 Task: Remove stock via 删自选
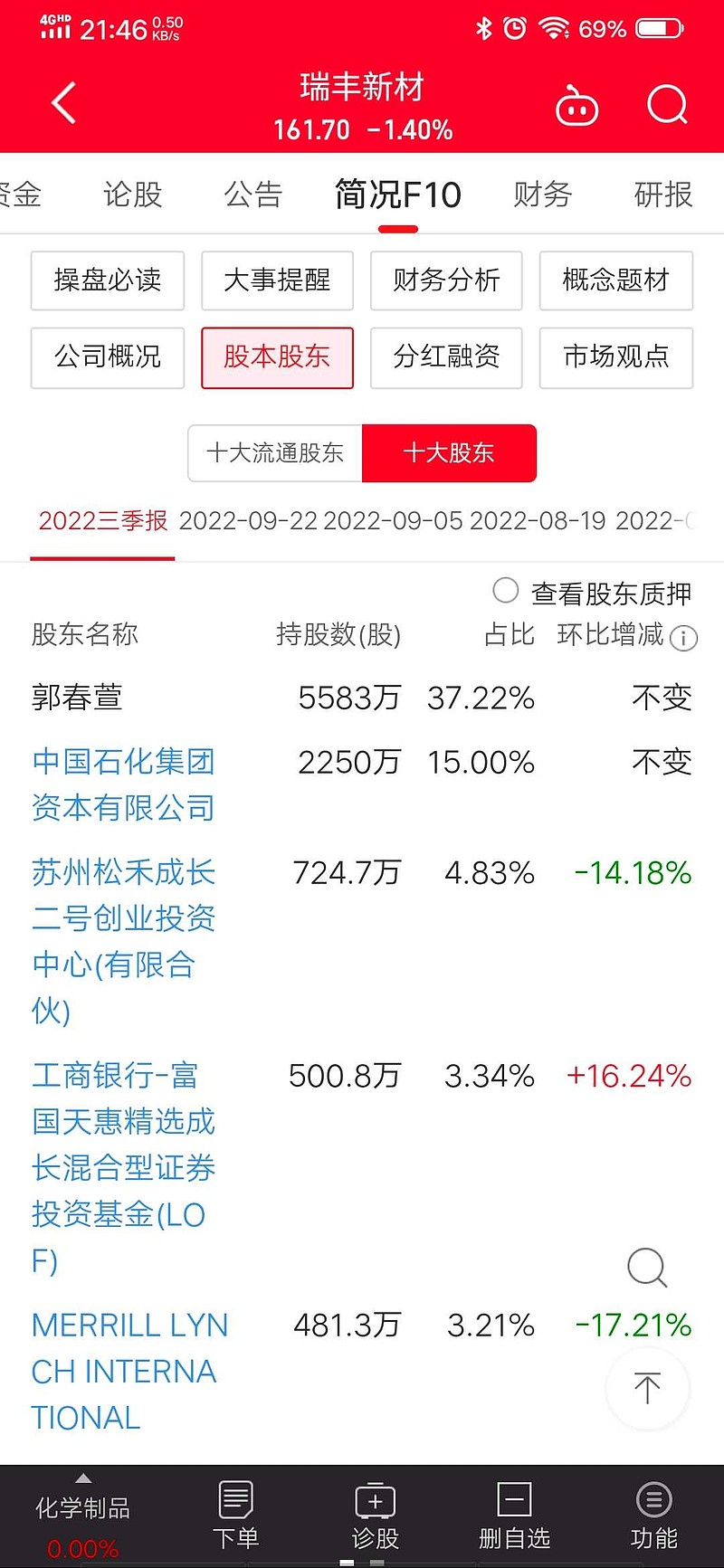coord(514,1517)
